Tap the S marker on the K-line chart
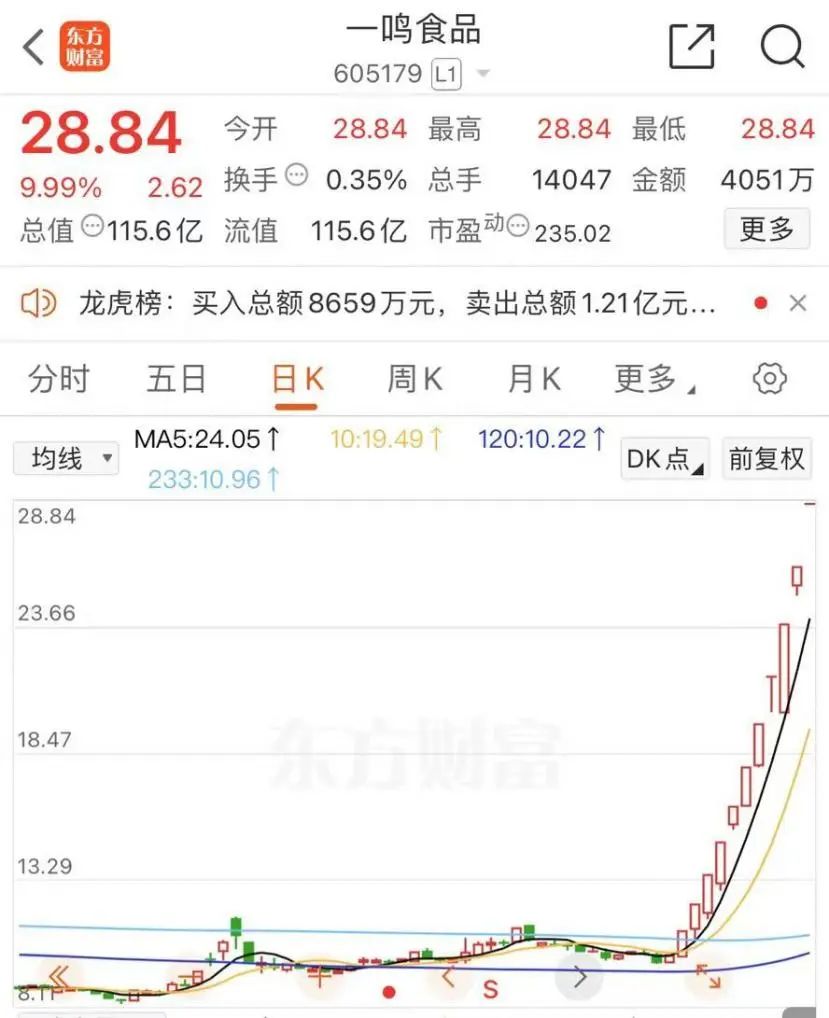Image resolution: width=829 pixels, height=1018 pixels. point(489,988)
